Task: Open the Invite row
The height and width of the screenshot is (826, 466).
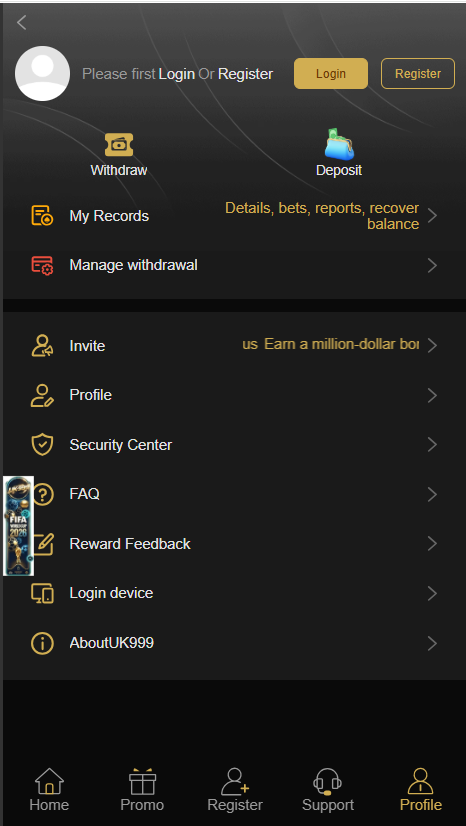Action: (234, 346)
